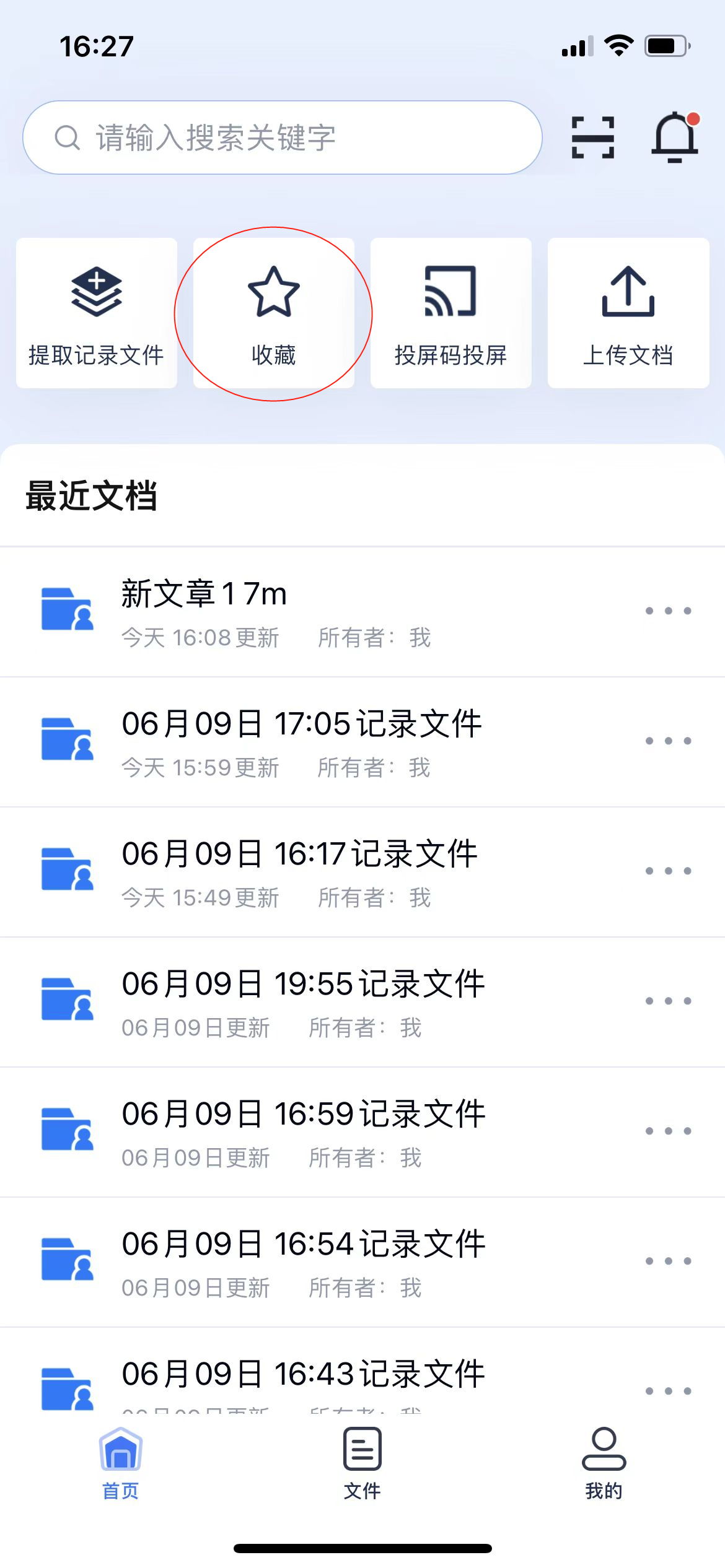
Task: Switch to the 文件 tab
Action: coord(362,1463)
